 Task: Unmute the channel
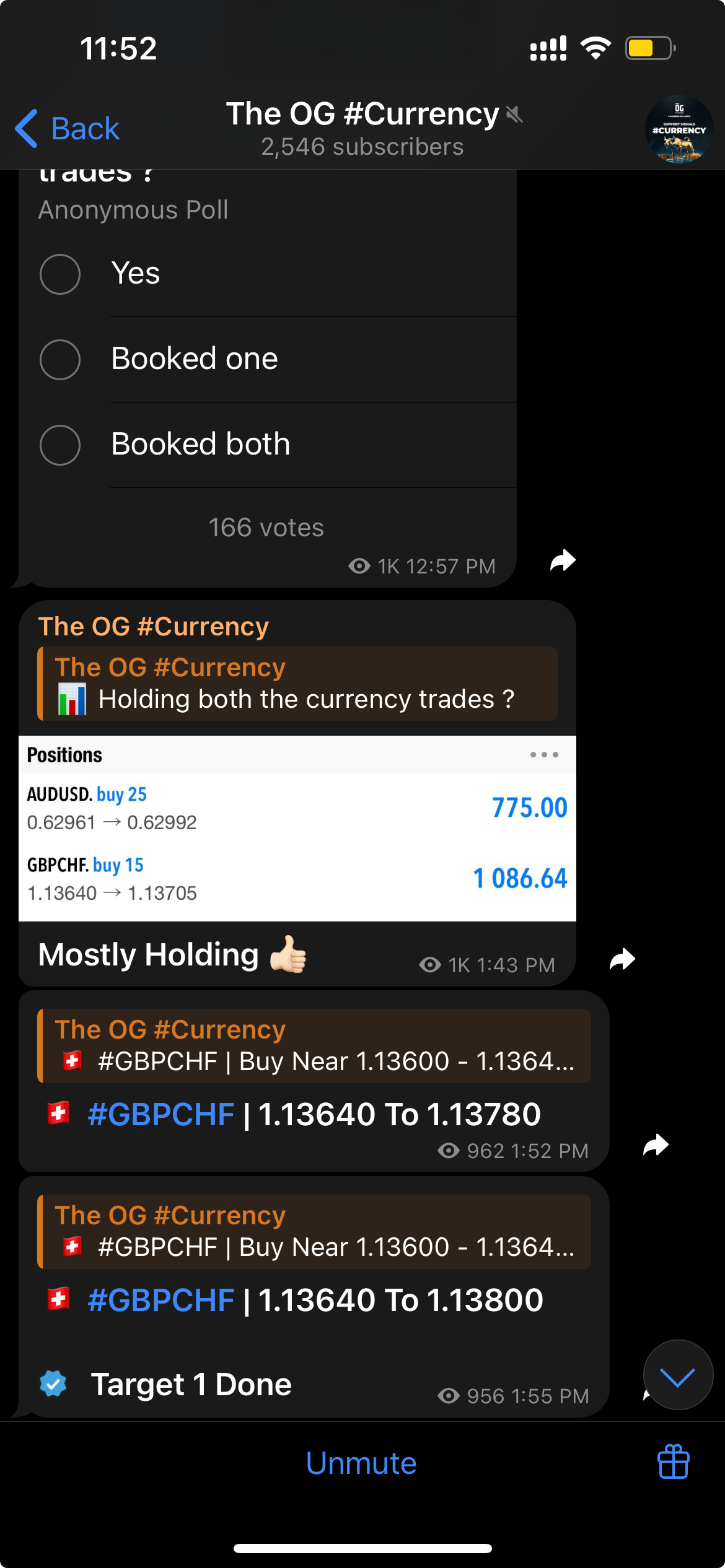point(361,1463)
